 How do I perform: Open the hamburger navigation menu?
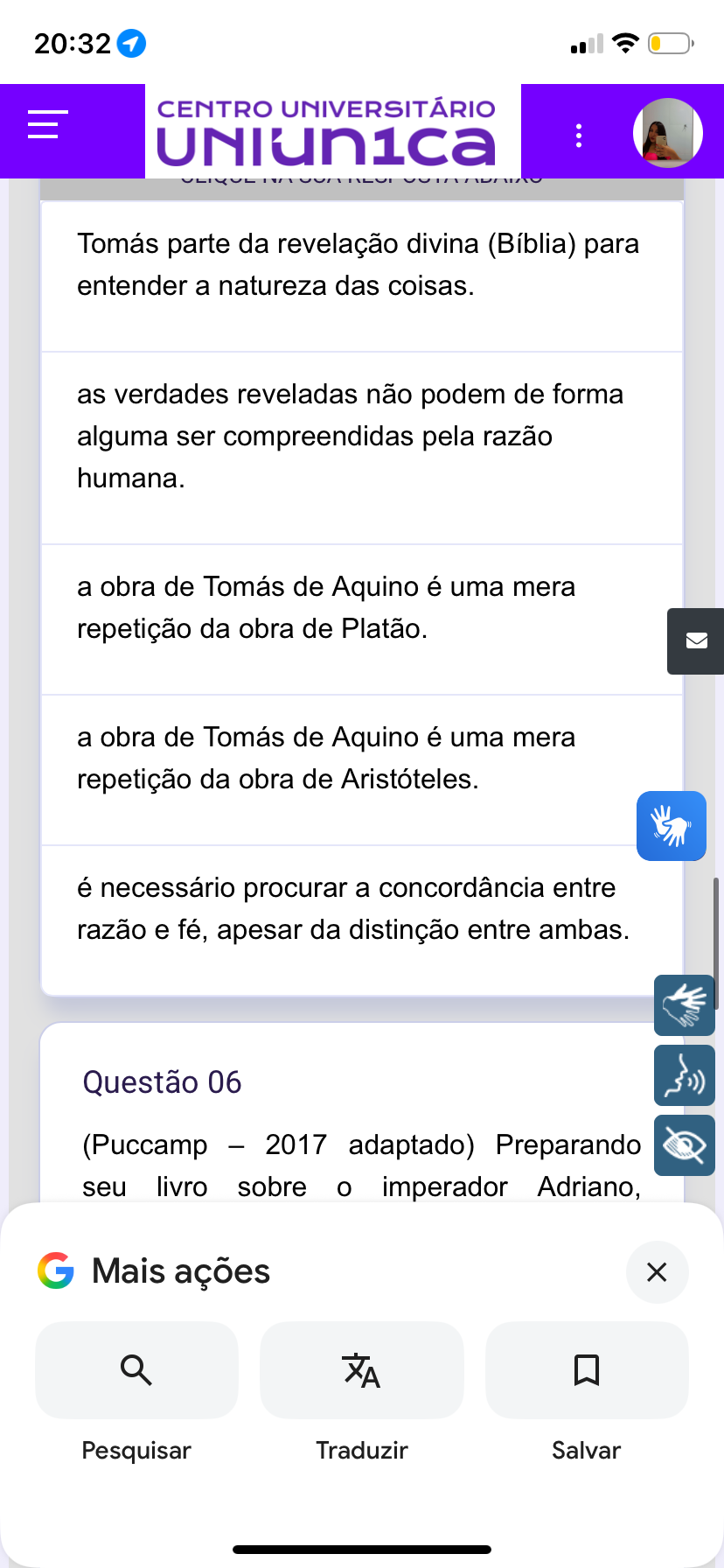[47, 124]
